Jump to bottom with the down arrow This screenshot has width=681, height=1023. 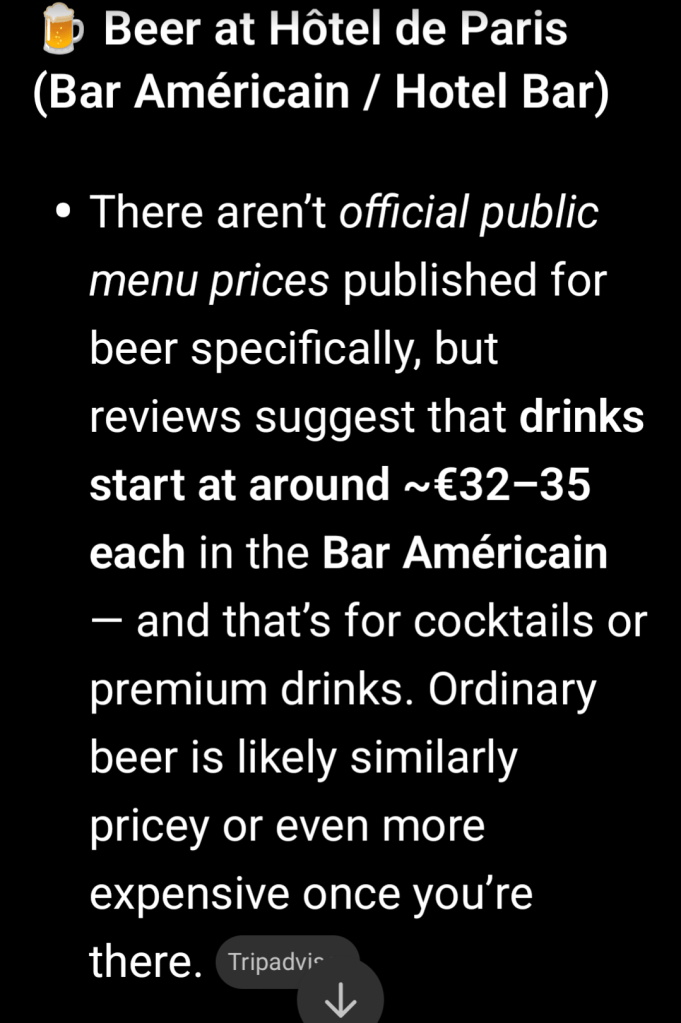pos(341,998)
